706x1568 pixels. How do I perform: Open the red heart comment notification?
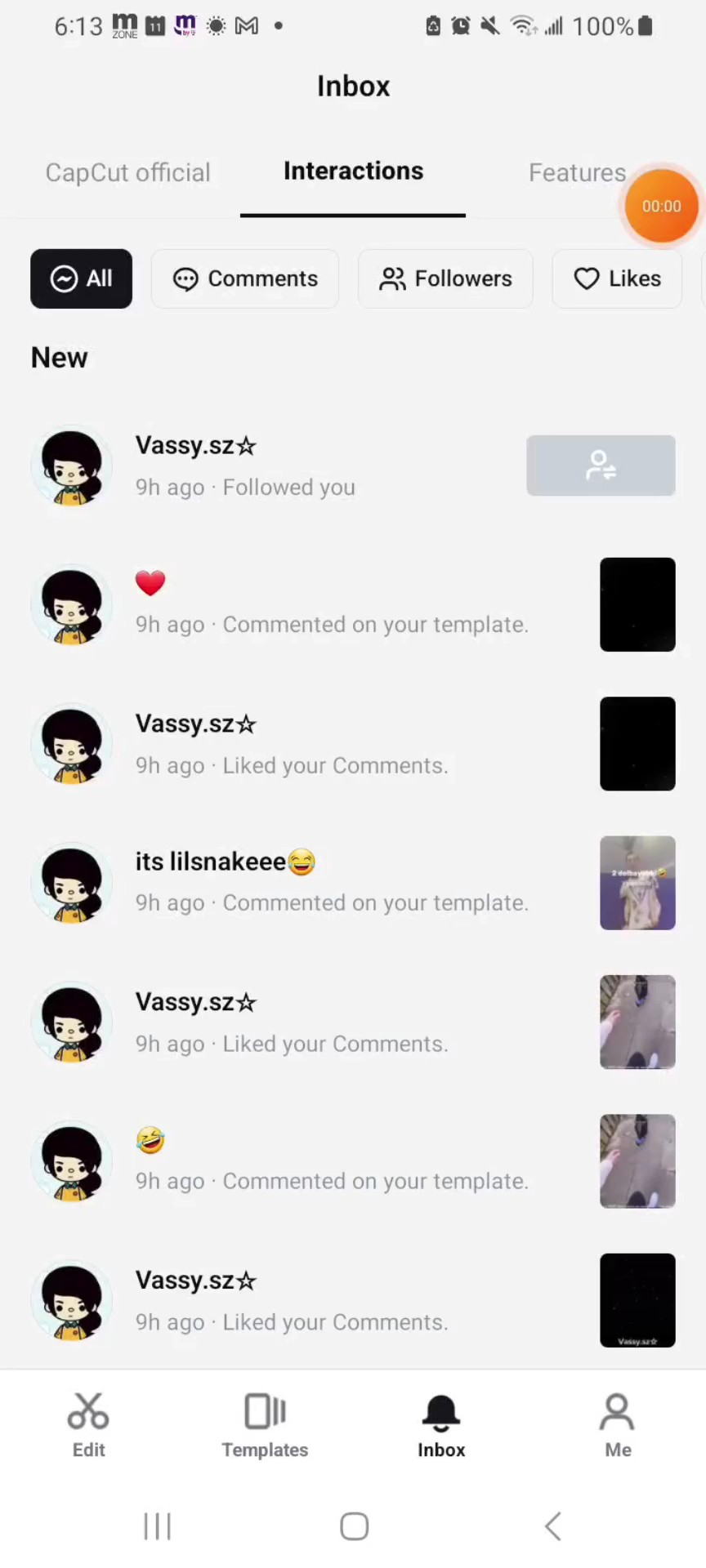click(353, 604)
